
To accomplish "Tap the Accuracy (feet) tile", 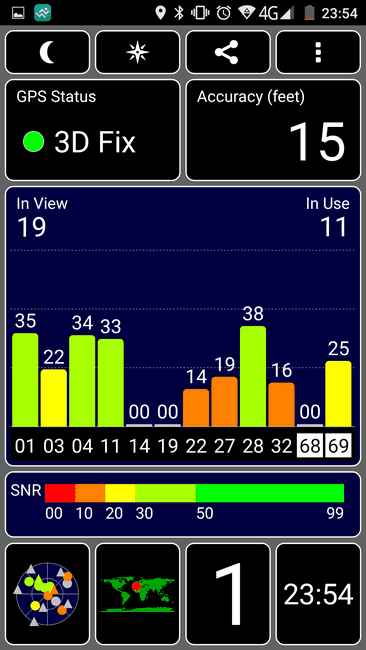I will click(273, 130).
